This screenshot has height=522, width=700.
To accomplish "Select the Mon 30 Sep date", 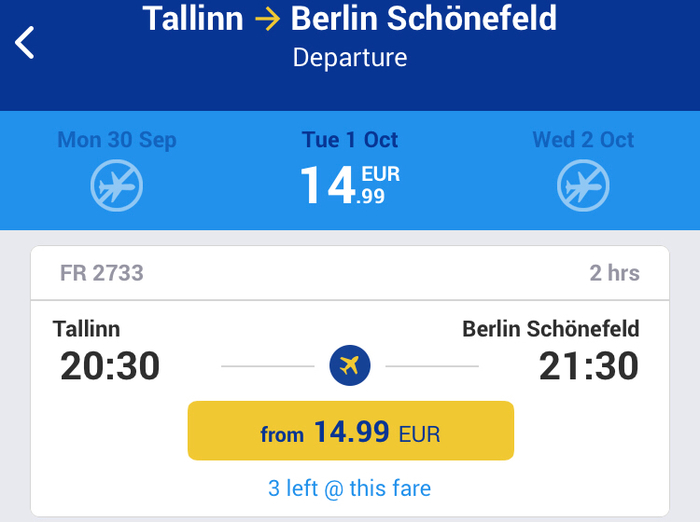I will click(x=117, y=170).
